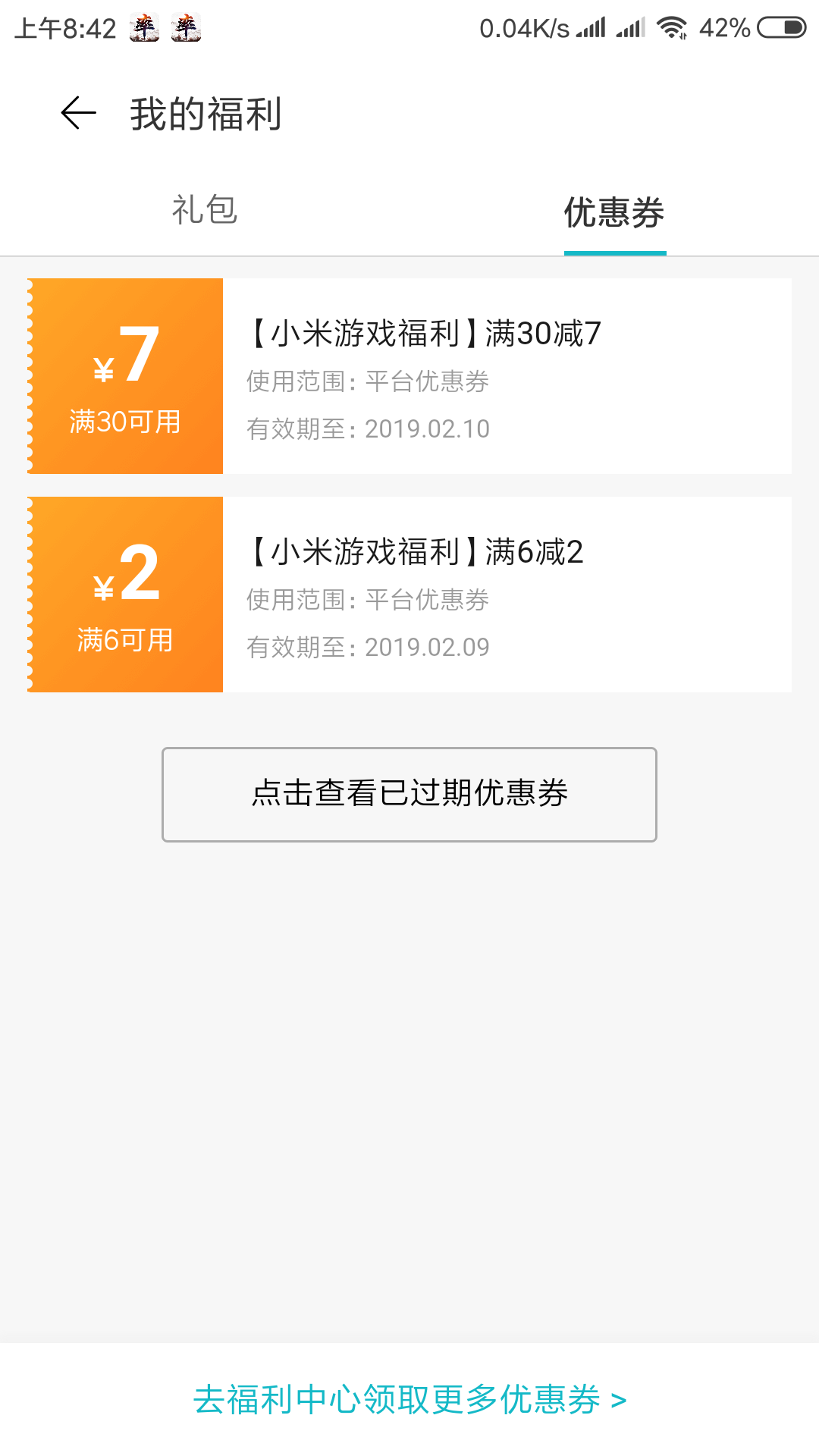
Task: Switch to the 礼包 tab
Action: point(205,210)
